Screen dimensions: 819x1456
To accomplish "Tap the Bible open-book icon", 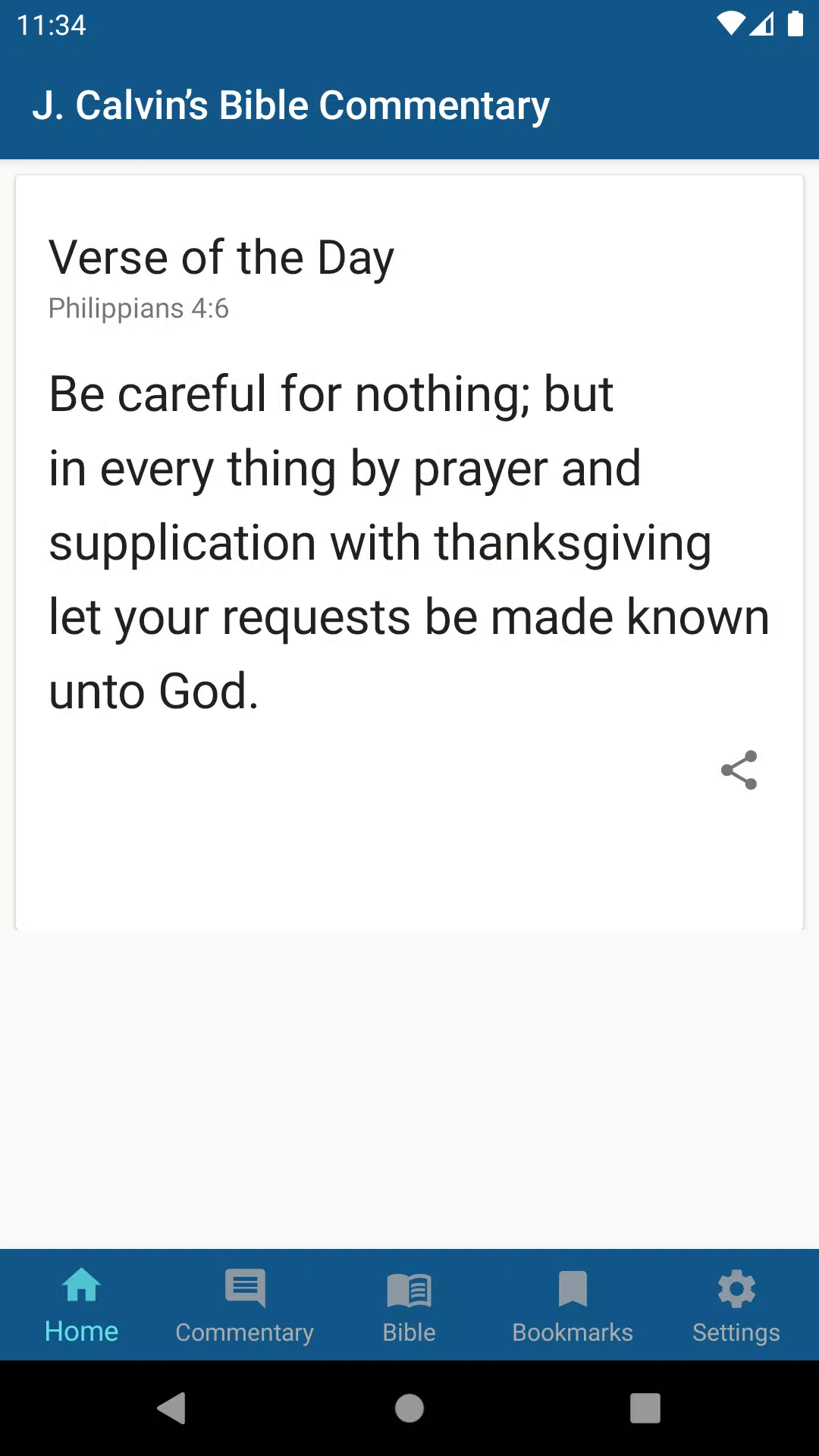I will (409, 1289).
